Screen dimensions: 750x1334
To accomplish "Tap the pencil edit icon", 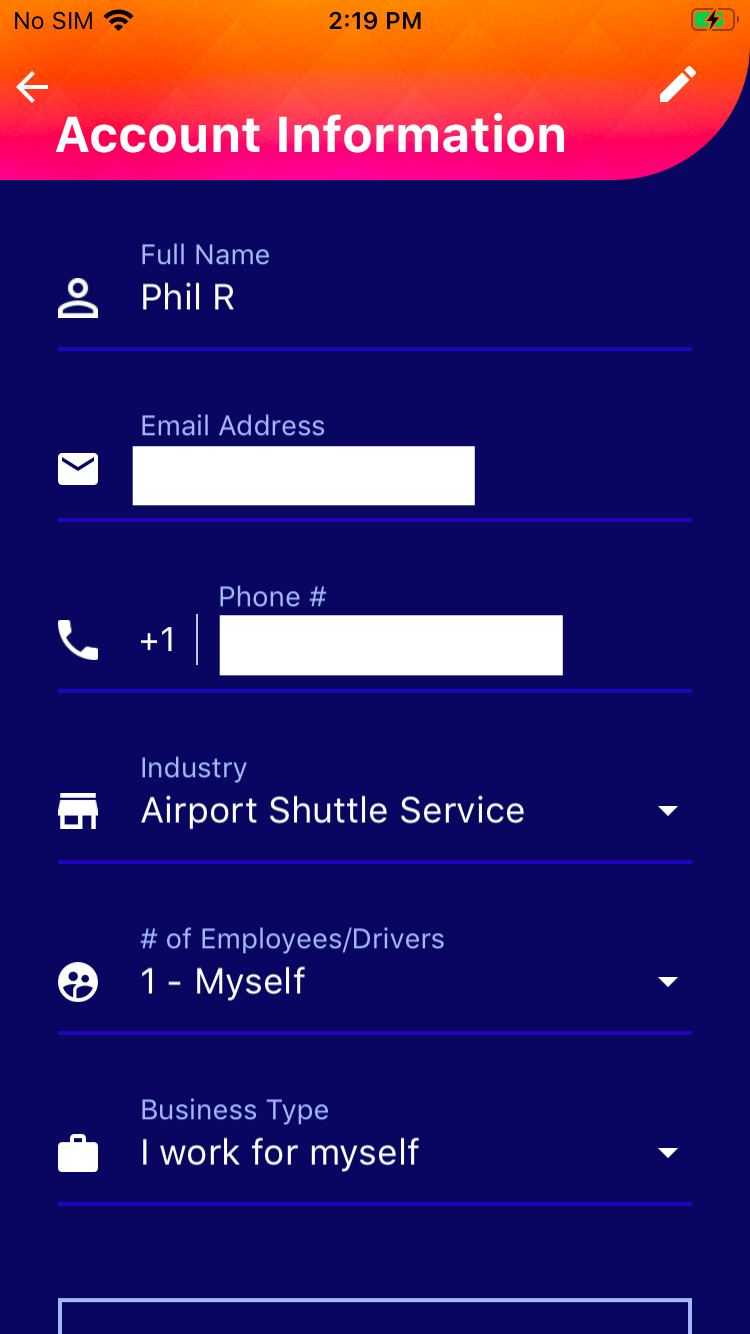I will pyautogui.click(x=677, y=85).
